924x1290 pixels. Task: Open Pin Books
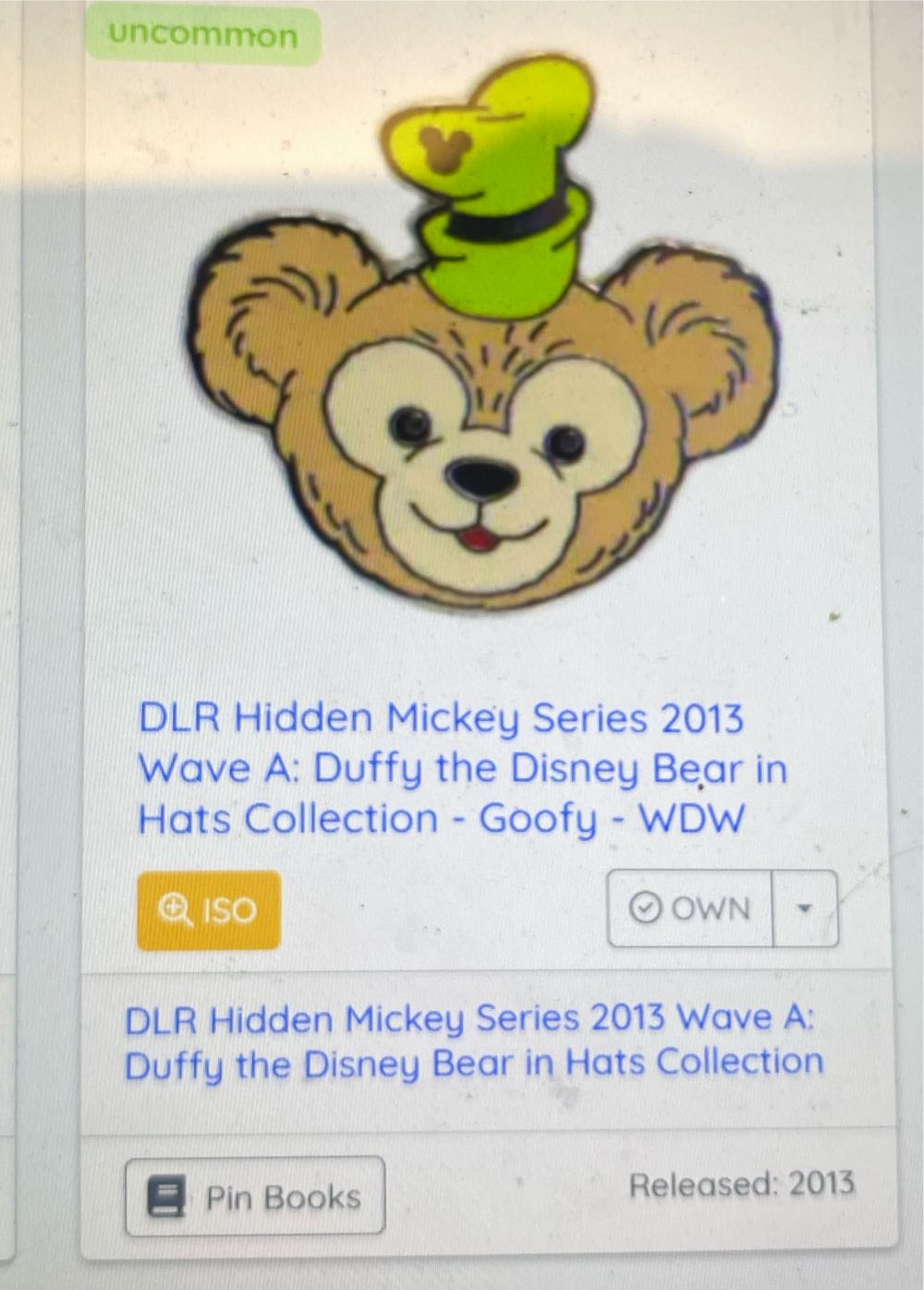tap(255, 1197)
